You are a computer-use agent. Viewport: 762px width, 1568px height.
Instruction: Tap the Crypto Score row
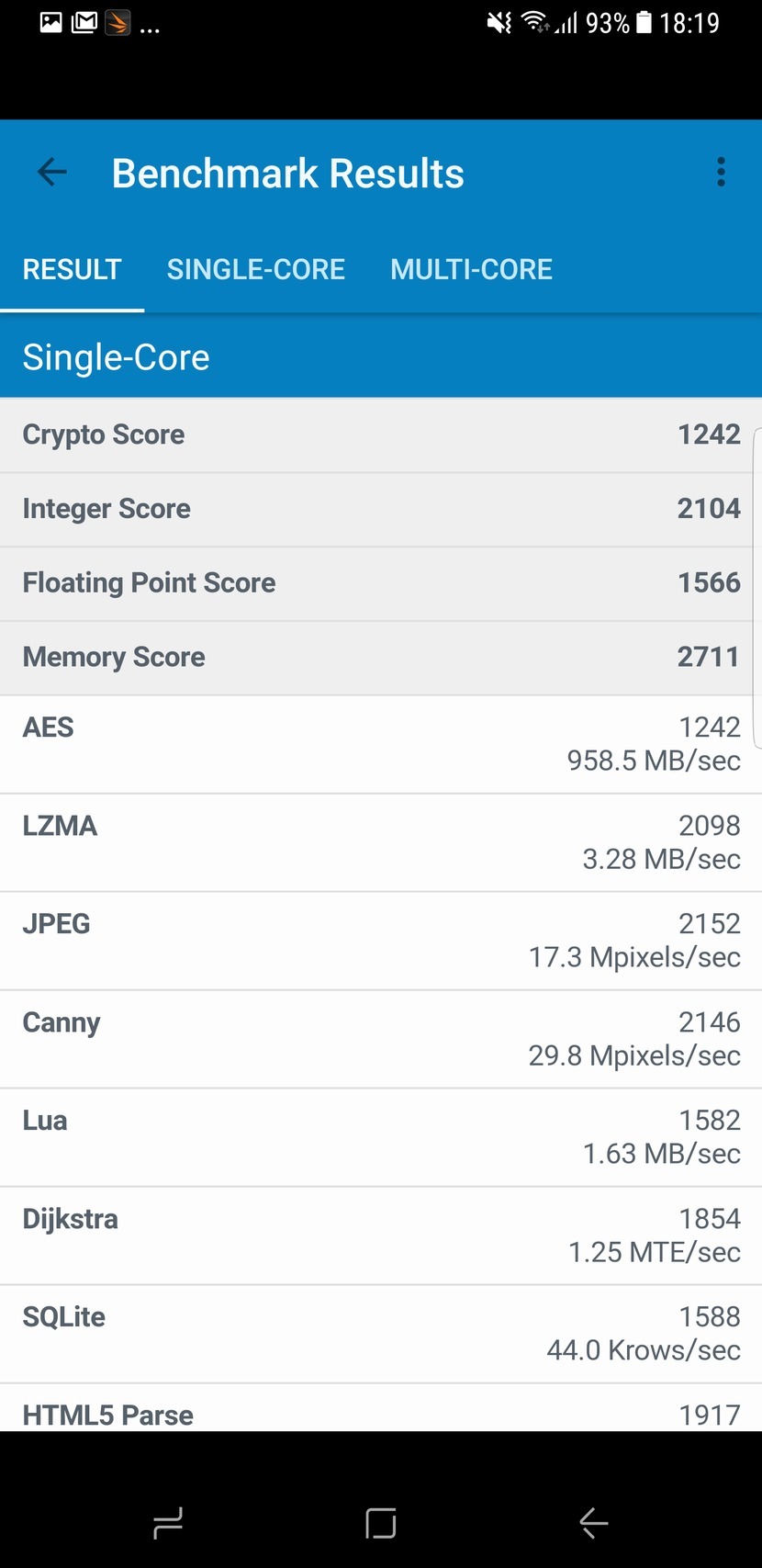click(x=381, y=434)
